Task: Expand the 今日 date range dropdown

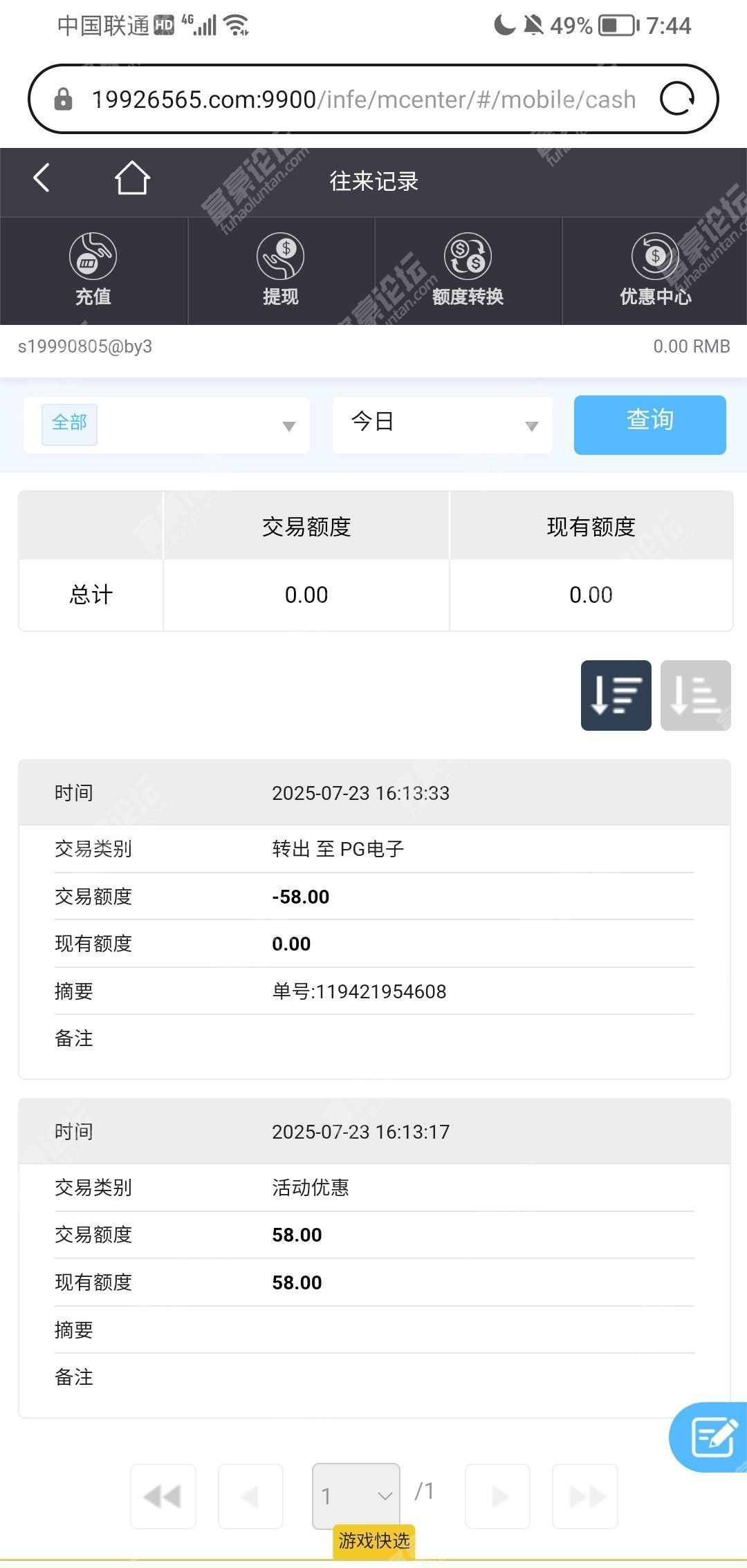Action: click(443, 424)
